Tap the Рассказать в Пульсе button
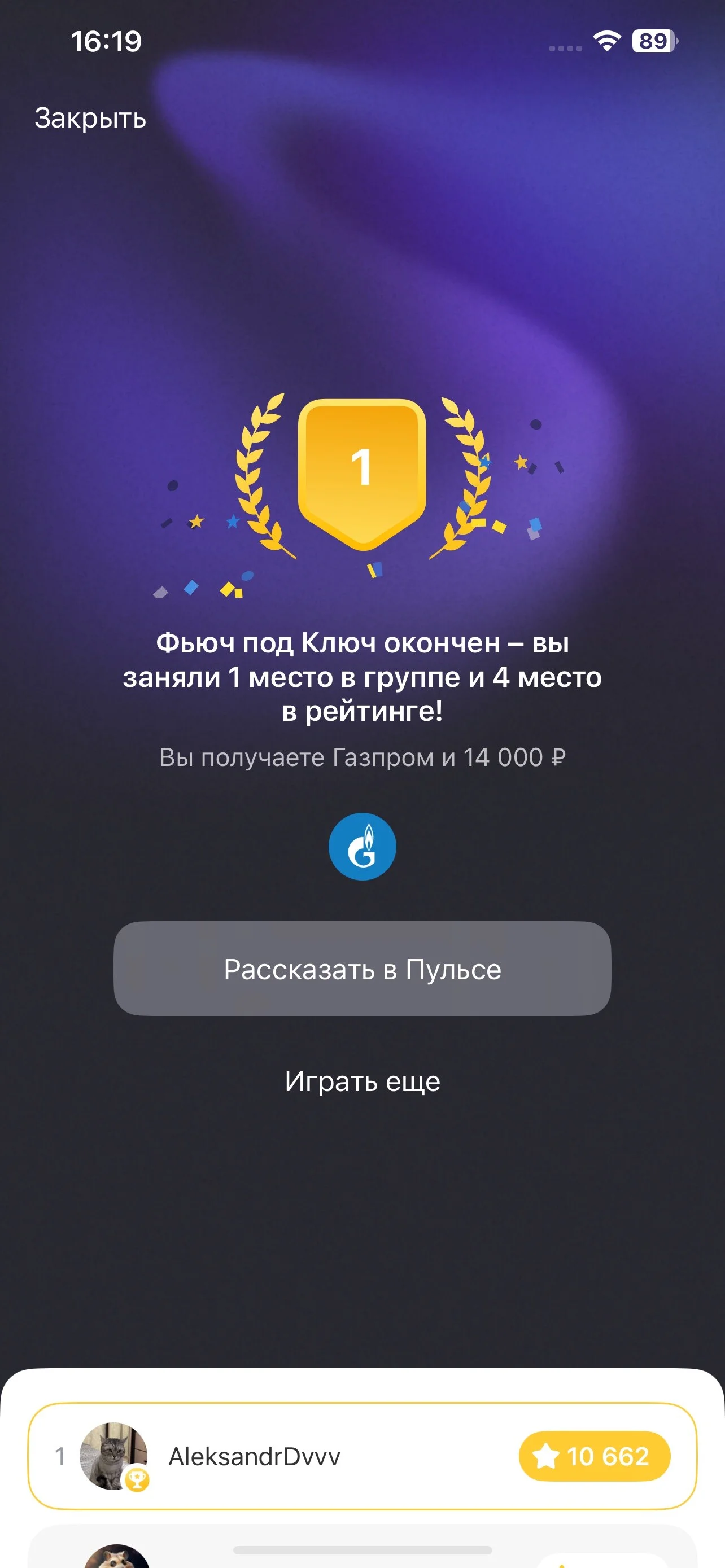The width and height of the screenshot is (725, 1568). [362, 969]
